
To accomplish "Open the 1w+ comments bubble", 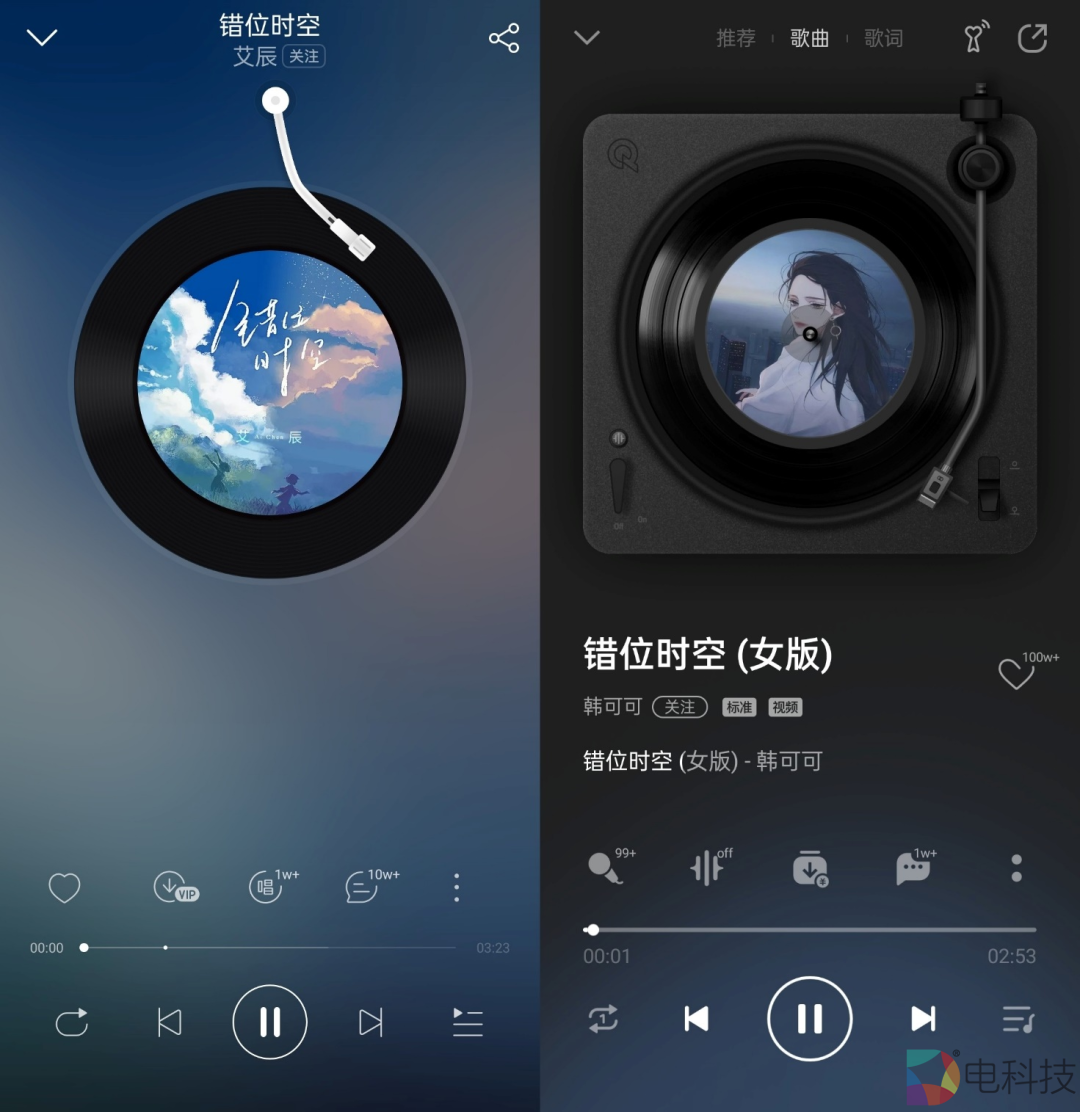I will [912, 868].
